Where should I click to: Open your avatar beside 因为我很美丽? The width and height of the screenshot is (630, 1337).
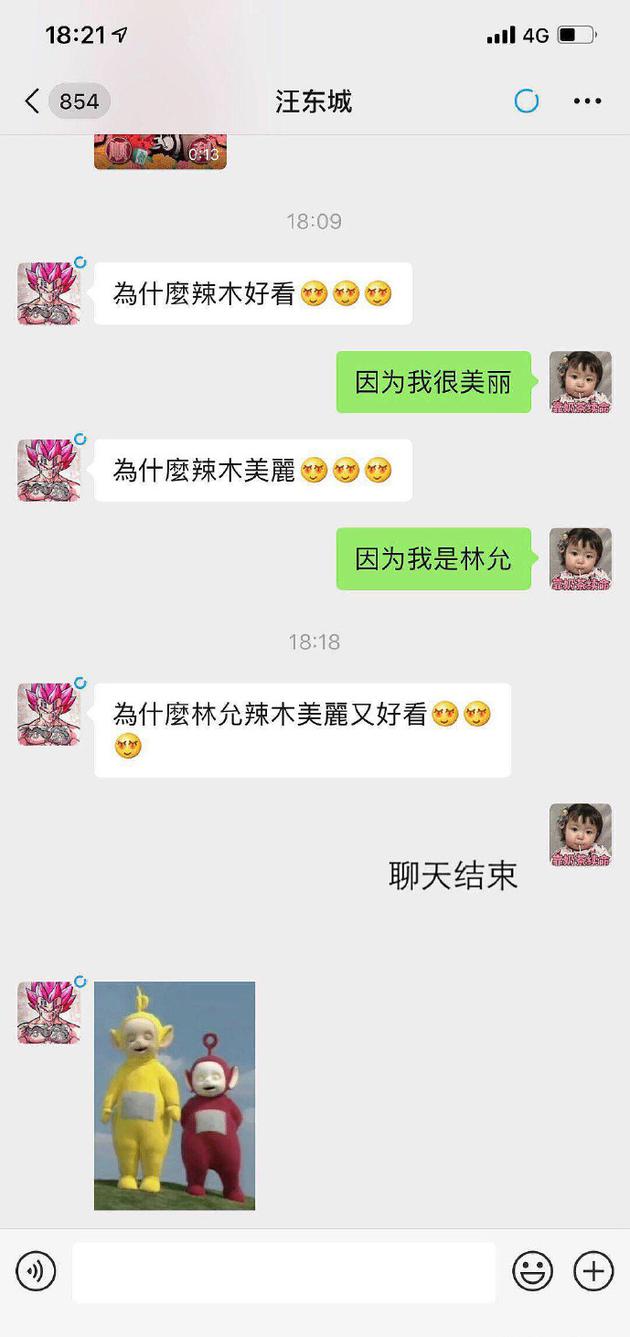coord(580,382)
